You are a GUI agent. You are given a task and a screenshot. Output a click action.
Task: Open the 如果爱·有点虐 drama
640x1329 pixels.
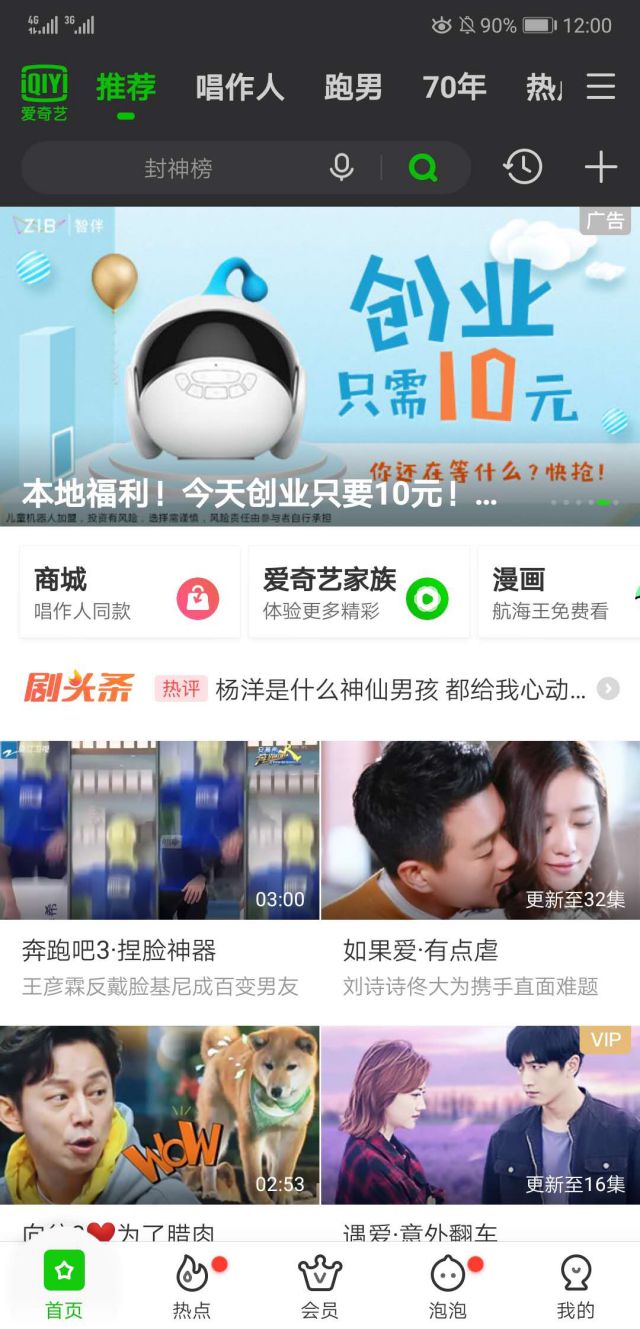tap(480, 830)
